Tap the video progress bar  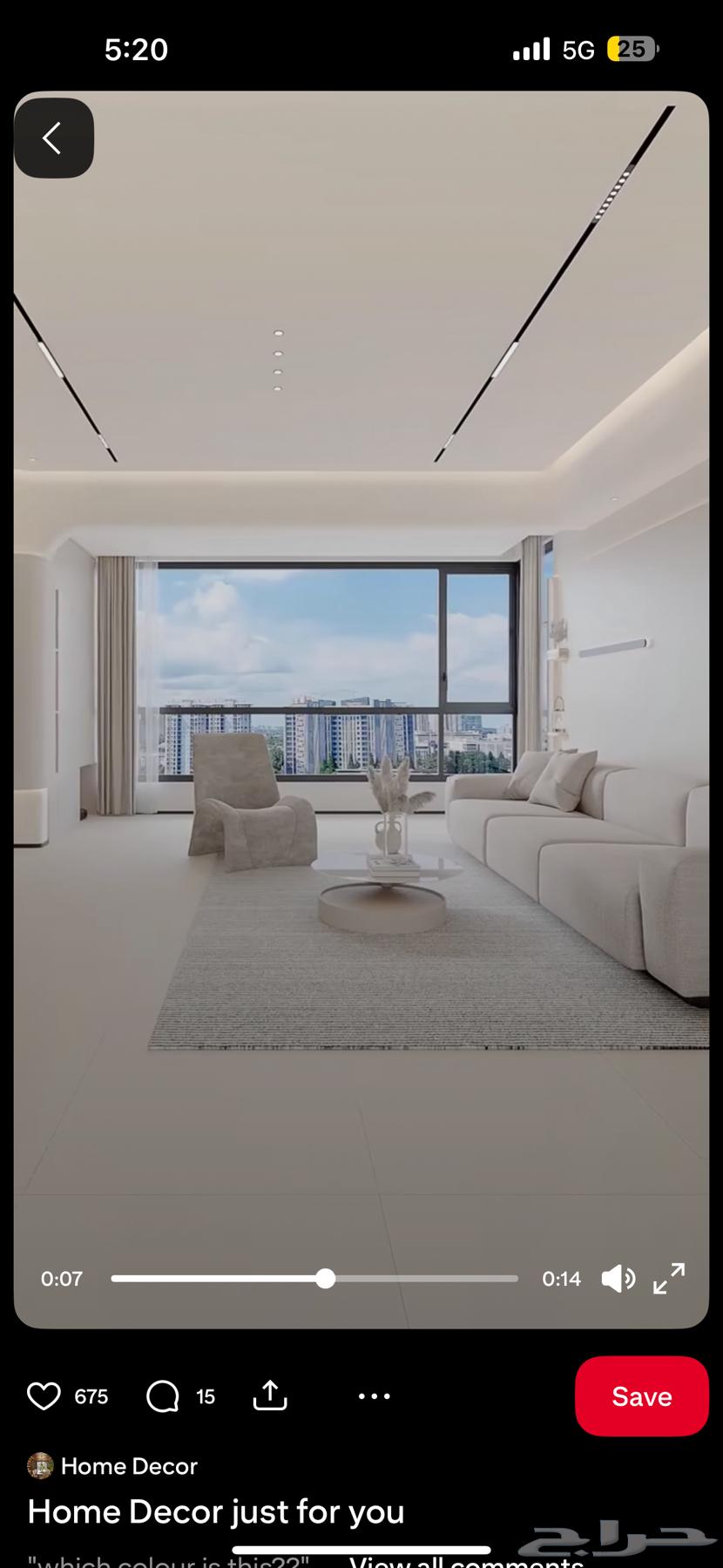pos(314,1279)
